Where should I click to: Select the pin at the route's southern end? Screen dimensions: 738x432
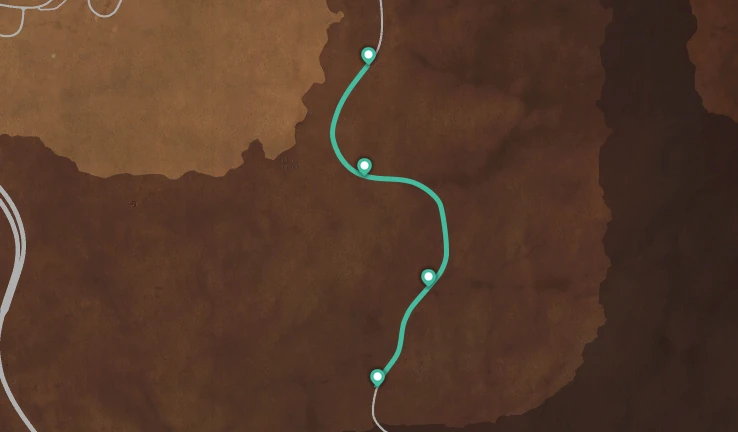point(377,377)
